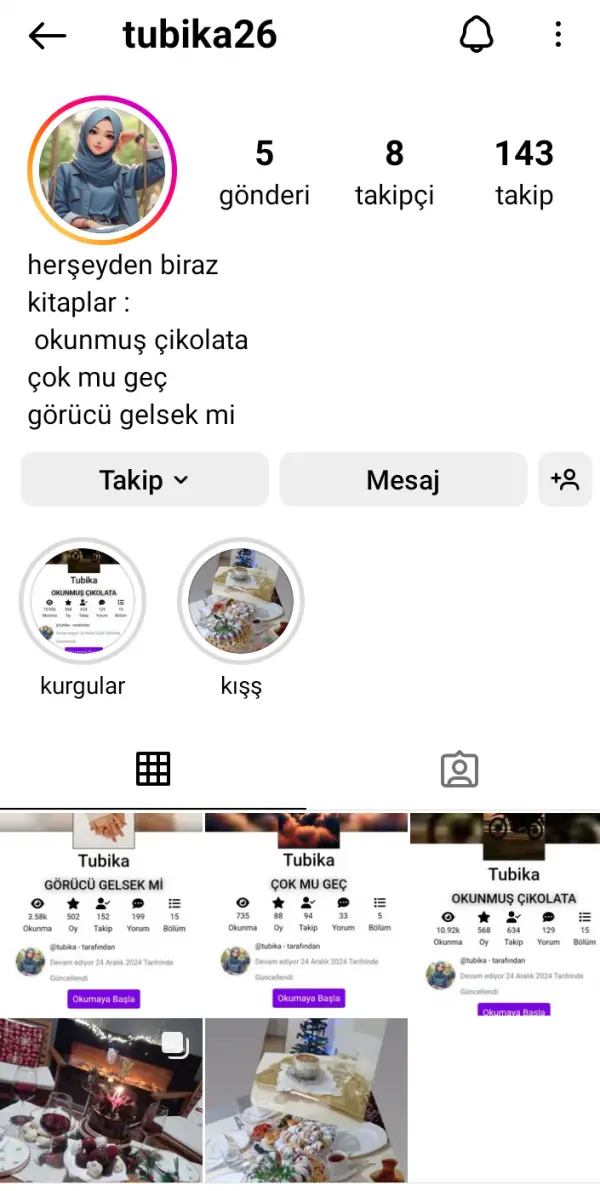Expand the Takip following dropdown

coord(145,480)
